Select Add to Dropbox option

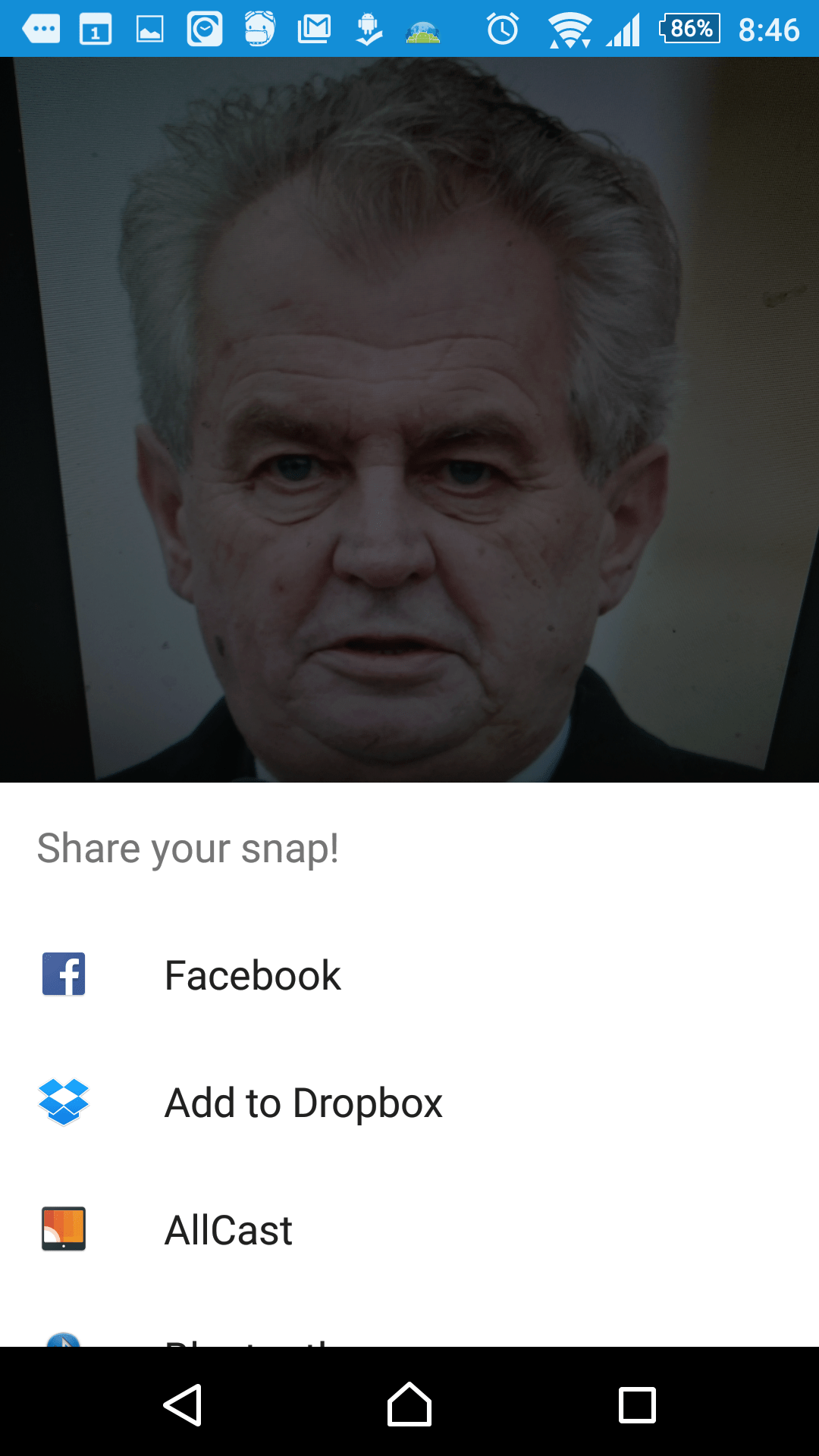(x=409, y=1102)
